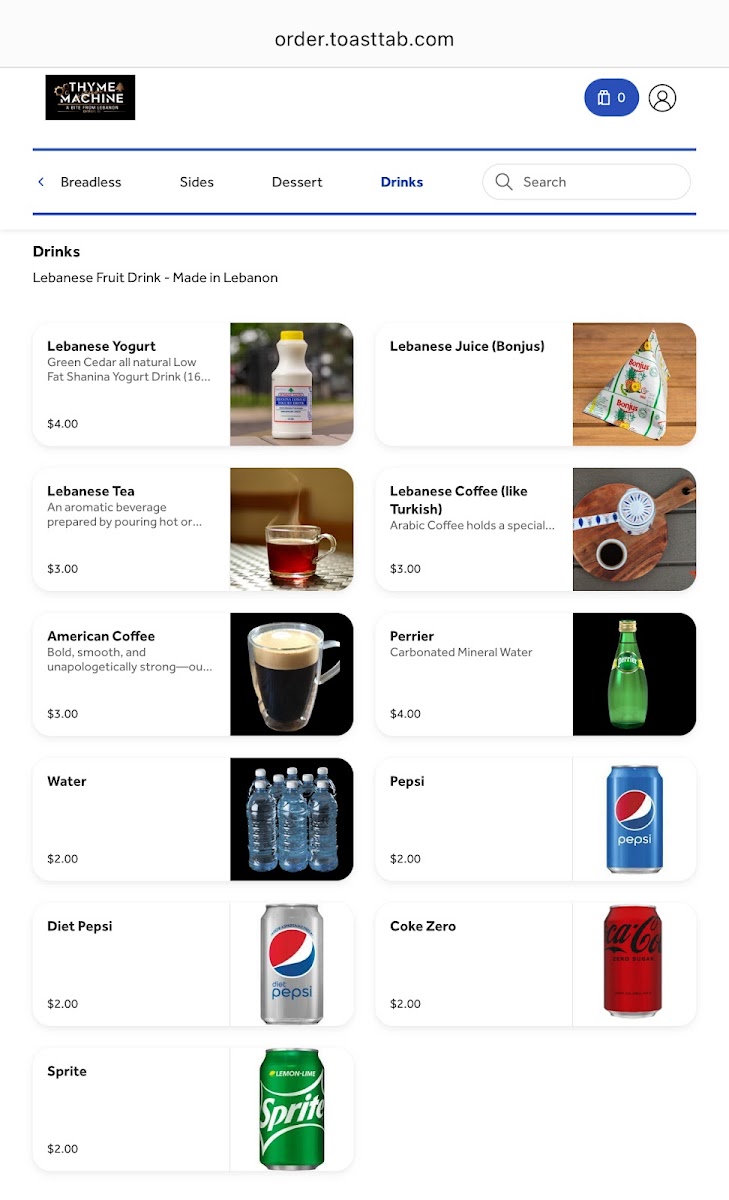The image size is (729, 1200).
Task: Switch to the Dessert category
Action: [297, 182]
